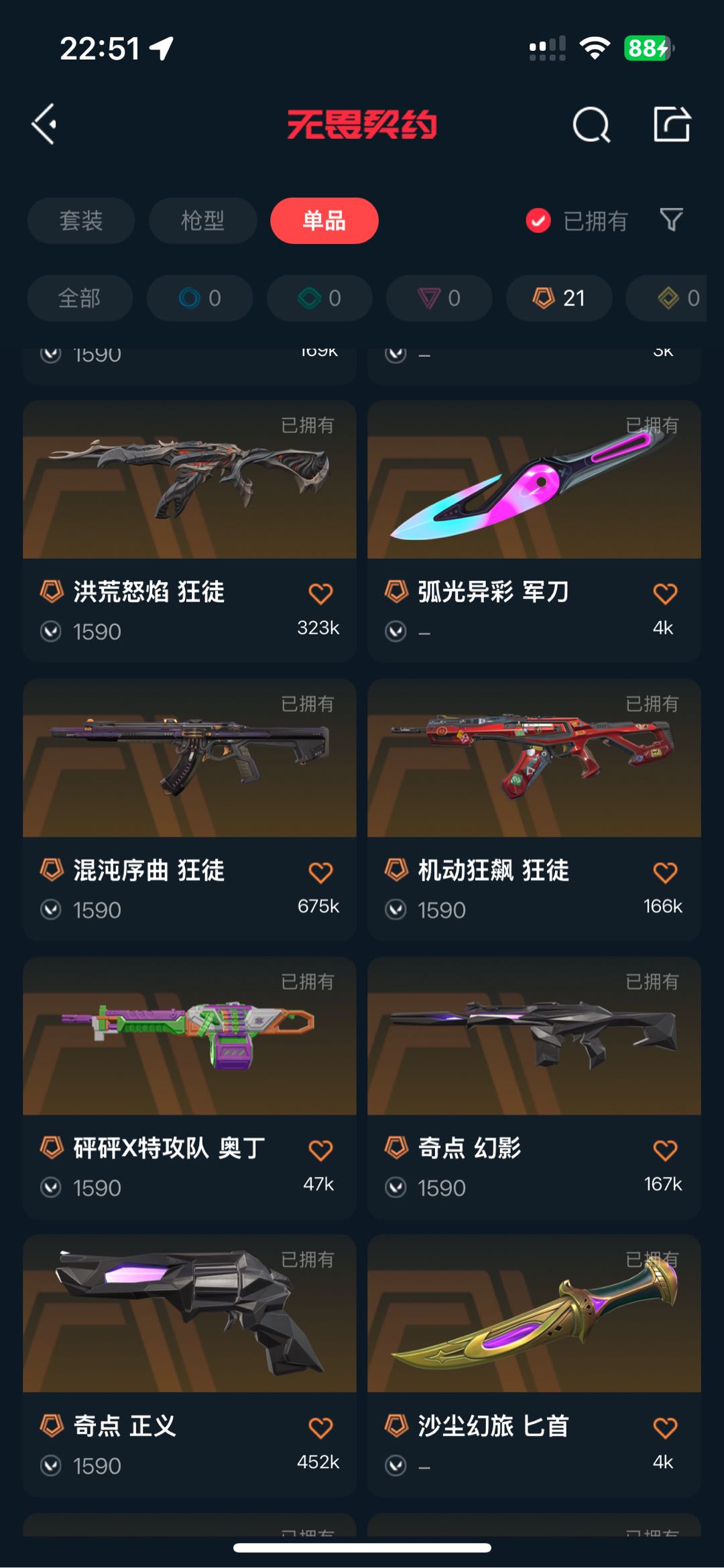Viewport: 724px width, 1568px height.
Task: Go back using the back arrow
Action: [44, 124]
